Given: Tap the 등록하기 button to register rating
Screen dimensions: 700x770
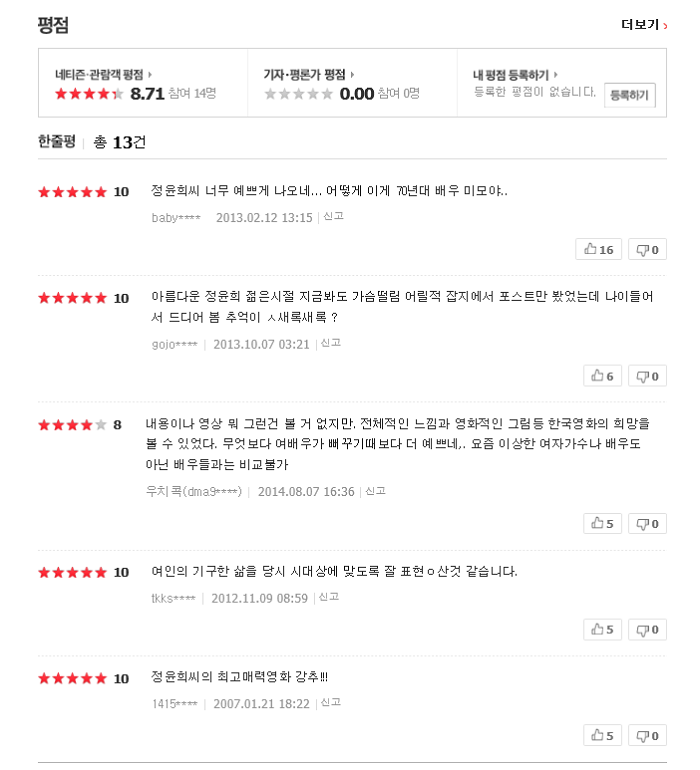Looking at the screenshot, I should [629, 95].
